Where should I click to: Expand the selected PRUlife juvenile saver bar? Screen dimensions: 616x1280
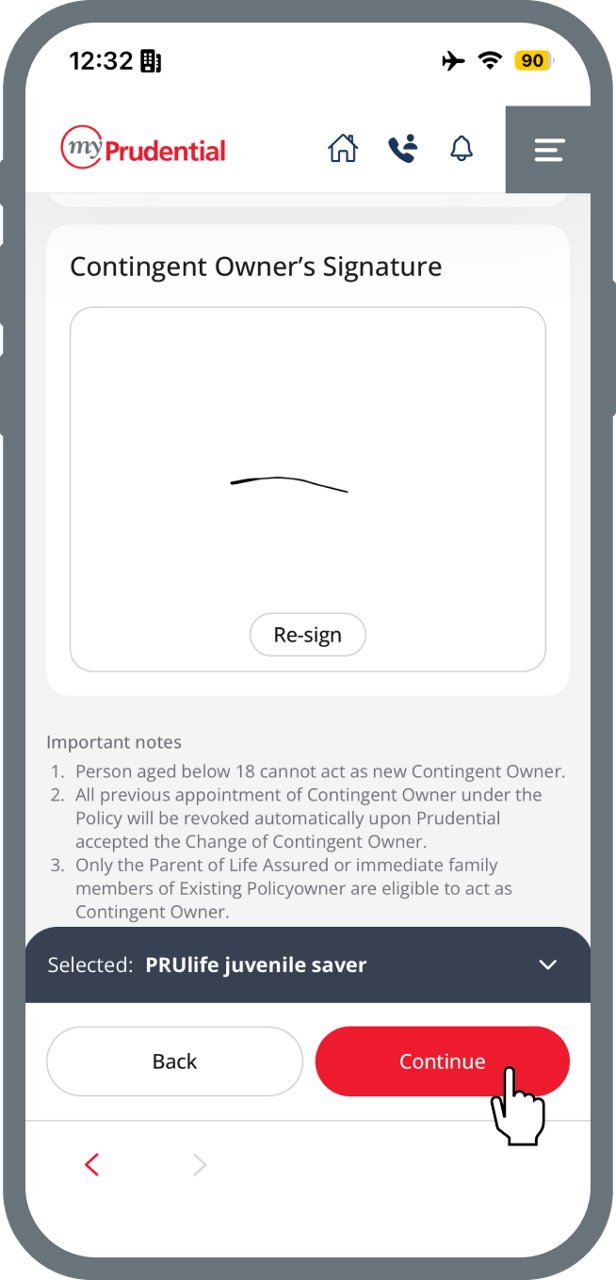tap(308, 965)
